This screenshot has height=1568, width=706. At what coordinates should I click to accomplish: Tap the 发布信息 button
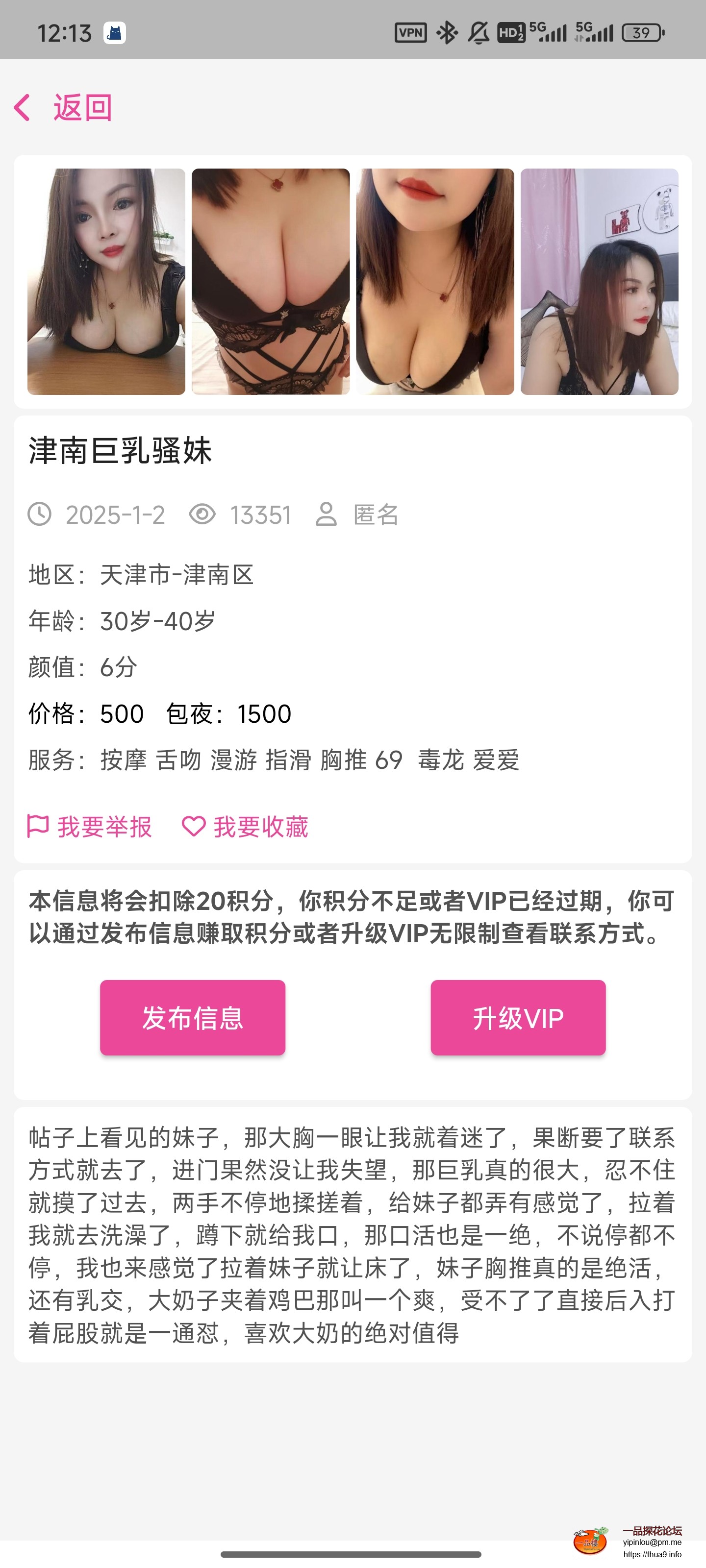tap(193, 1018)
